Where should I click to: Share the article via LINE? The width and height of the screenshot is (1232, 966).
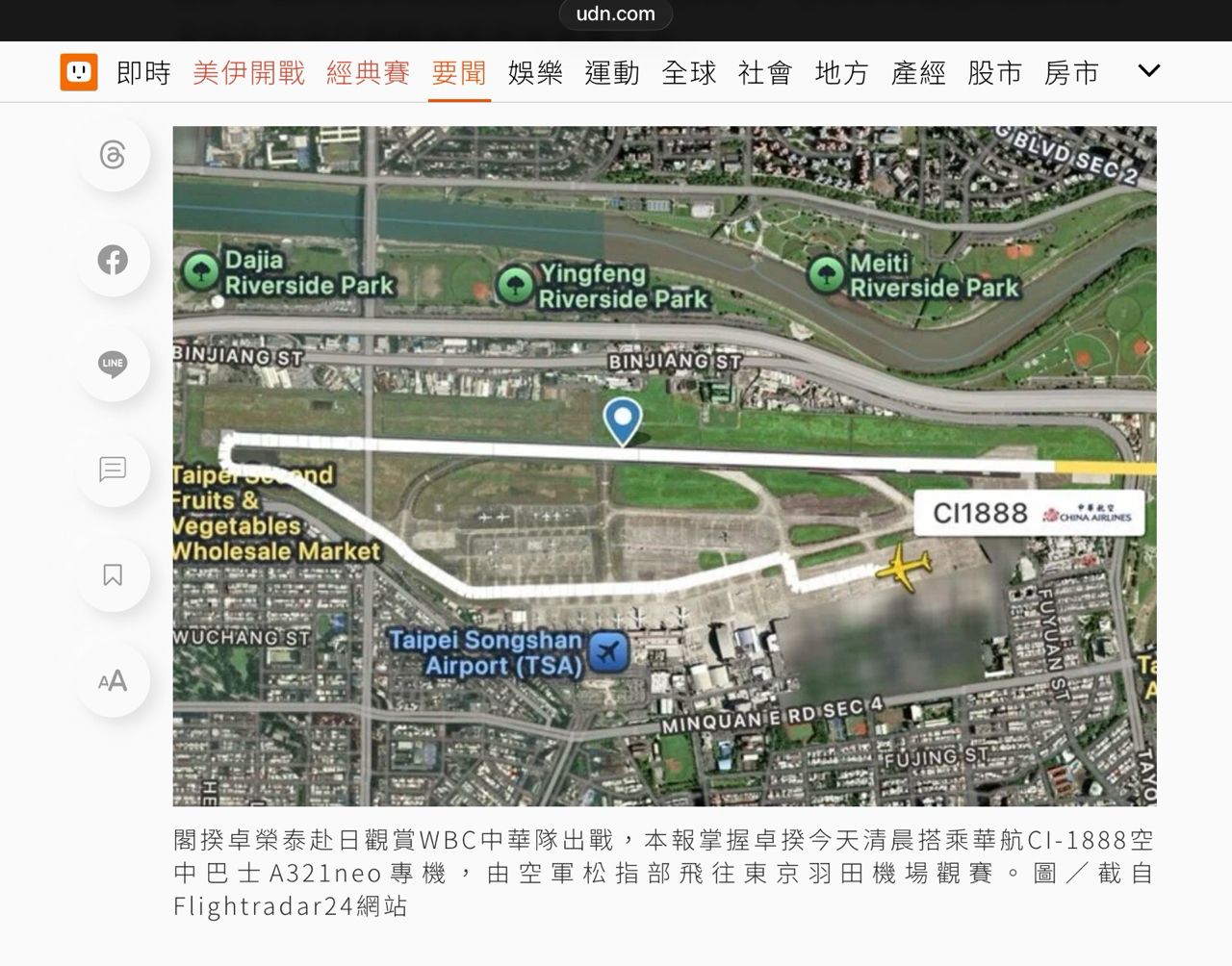(113, 364)
